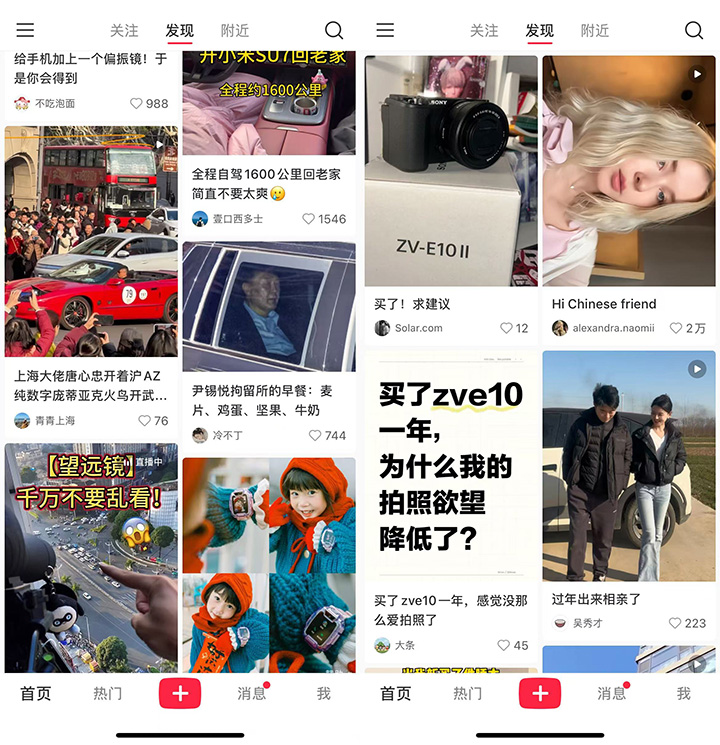Image resolution: width=720 pixels, height=745 pixels.
Task: Open the kids smartwatch photo post
Action: [x=268, y=565]
